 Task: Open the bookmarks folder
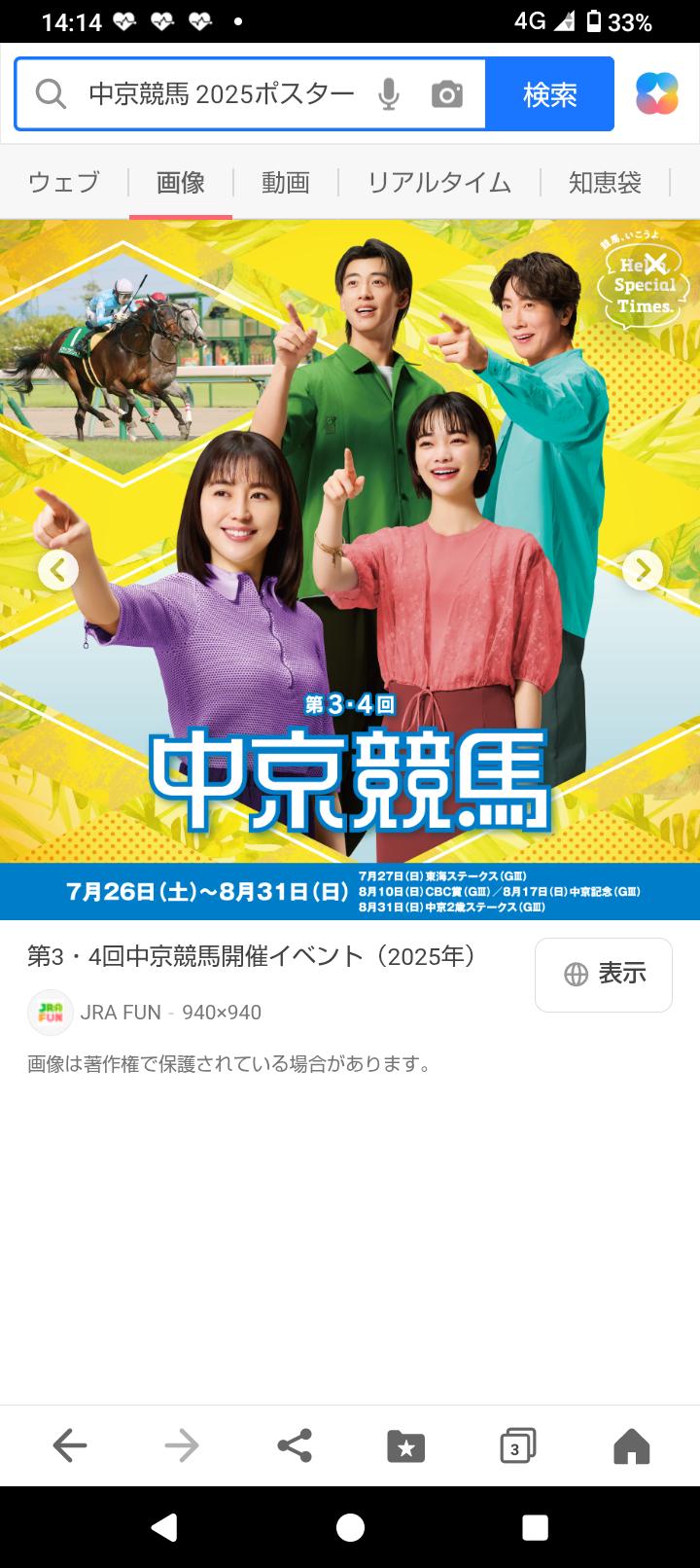[406, 1446]
